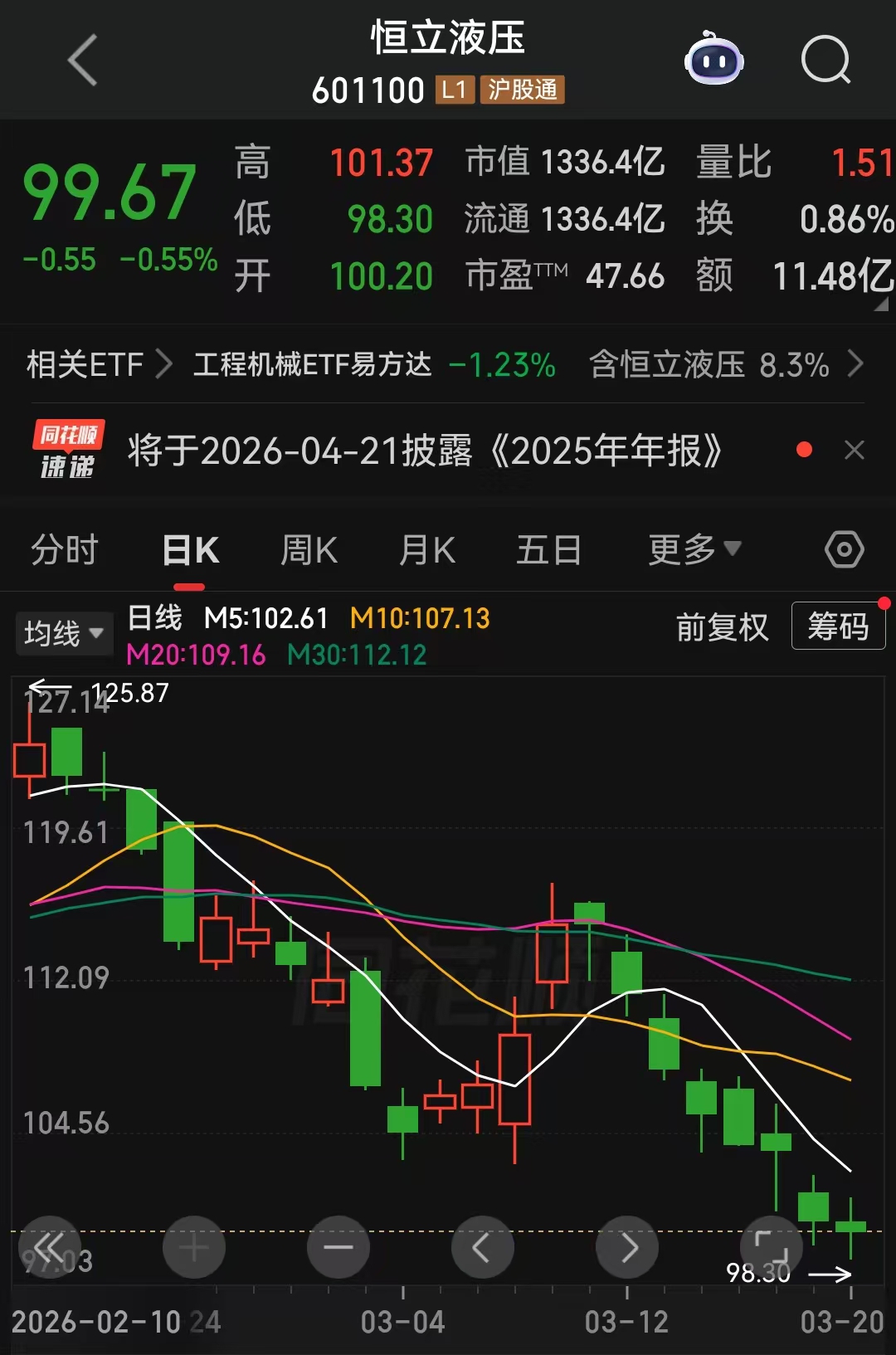The width and height of the screenshot is (896, 1355).
Task: Change the 前复权 price adjustment mode
Action: 722,627
